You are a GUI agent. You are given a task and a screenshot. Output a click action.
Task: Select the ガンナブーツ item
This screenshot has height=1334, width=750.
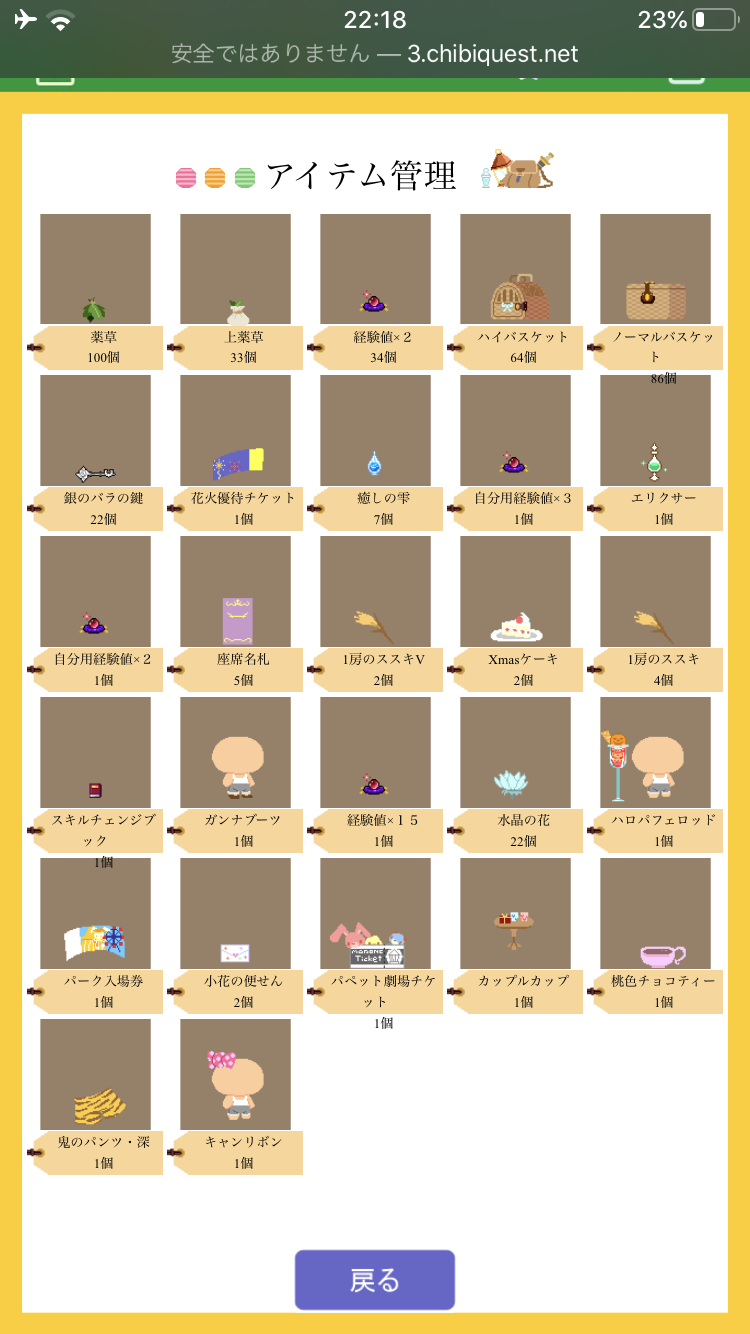tap(235, 752)
